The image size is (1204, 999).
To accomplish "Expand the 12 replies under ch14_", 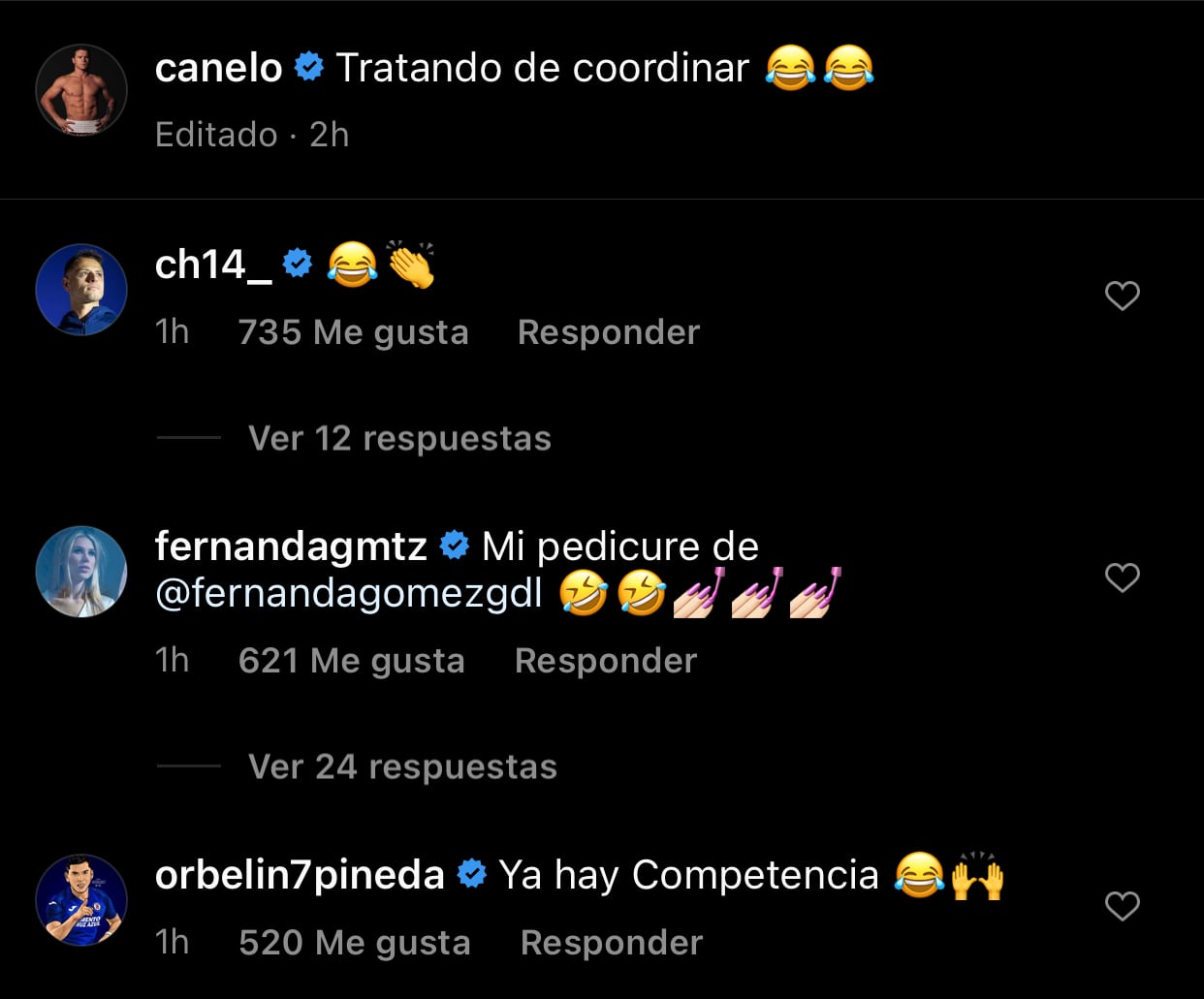I will [x=398, y=438].
